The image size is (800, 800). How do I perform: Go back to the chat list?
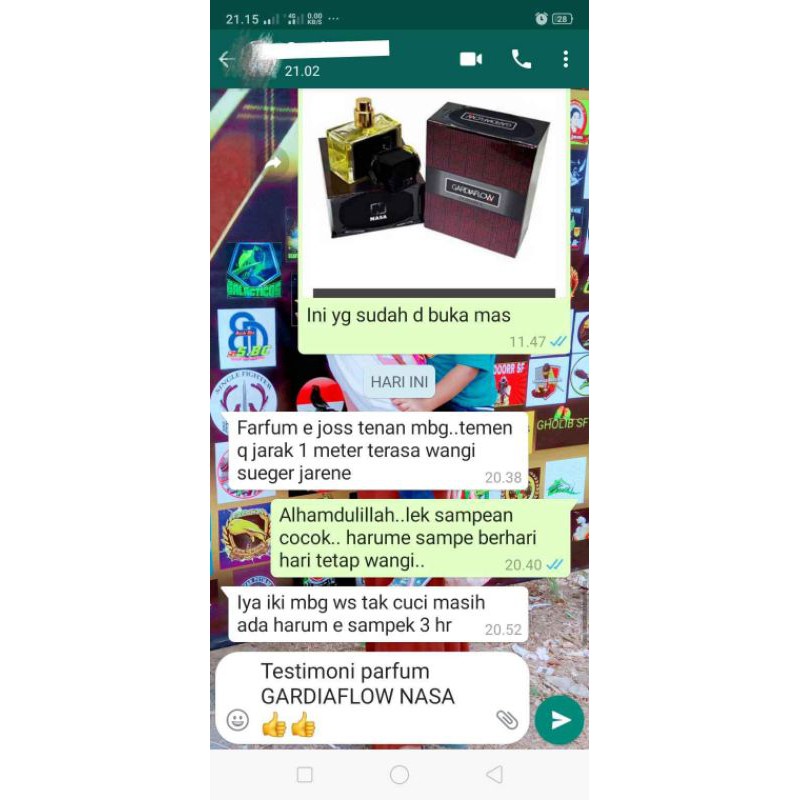point(226,59)
